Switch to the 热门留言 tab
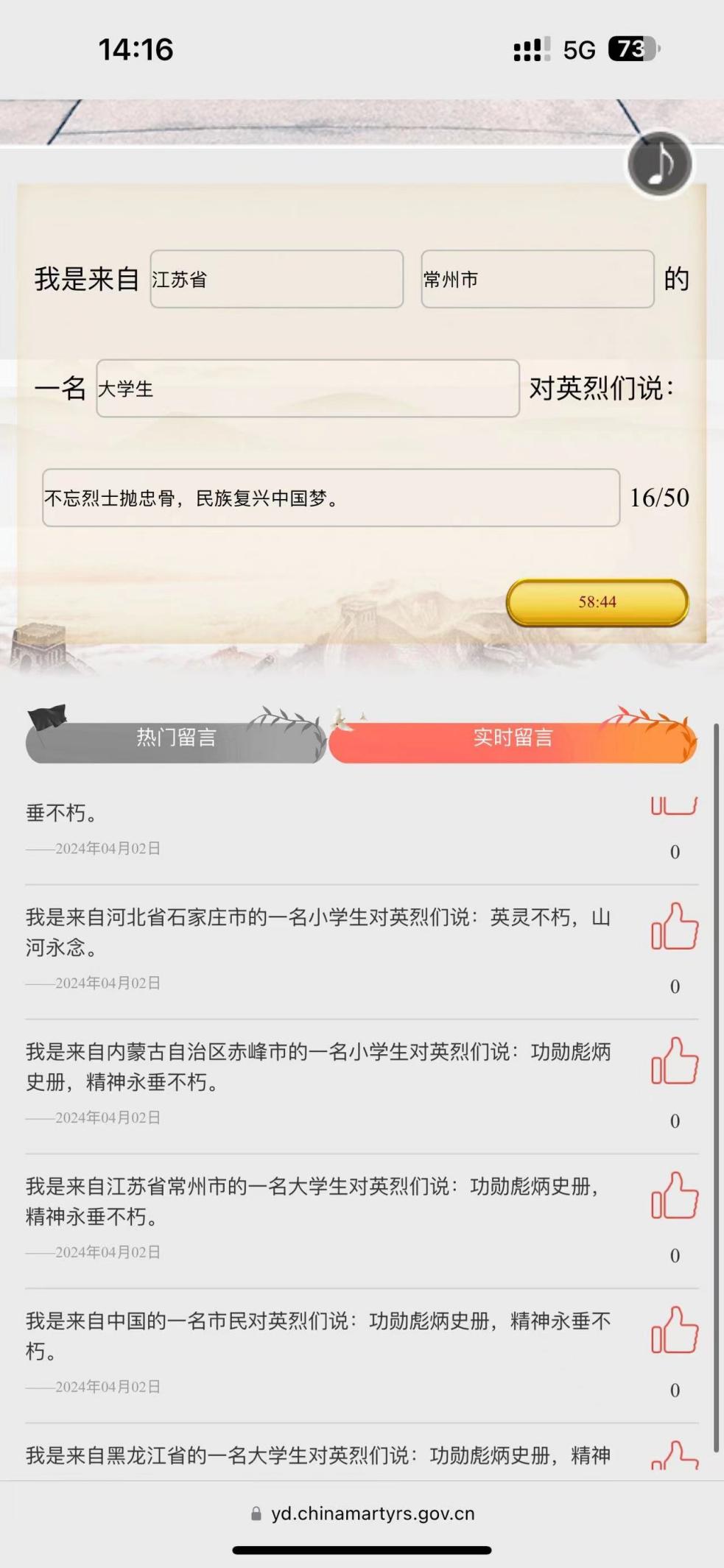 tap(176, 738)
